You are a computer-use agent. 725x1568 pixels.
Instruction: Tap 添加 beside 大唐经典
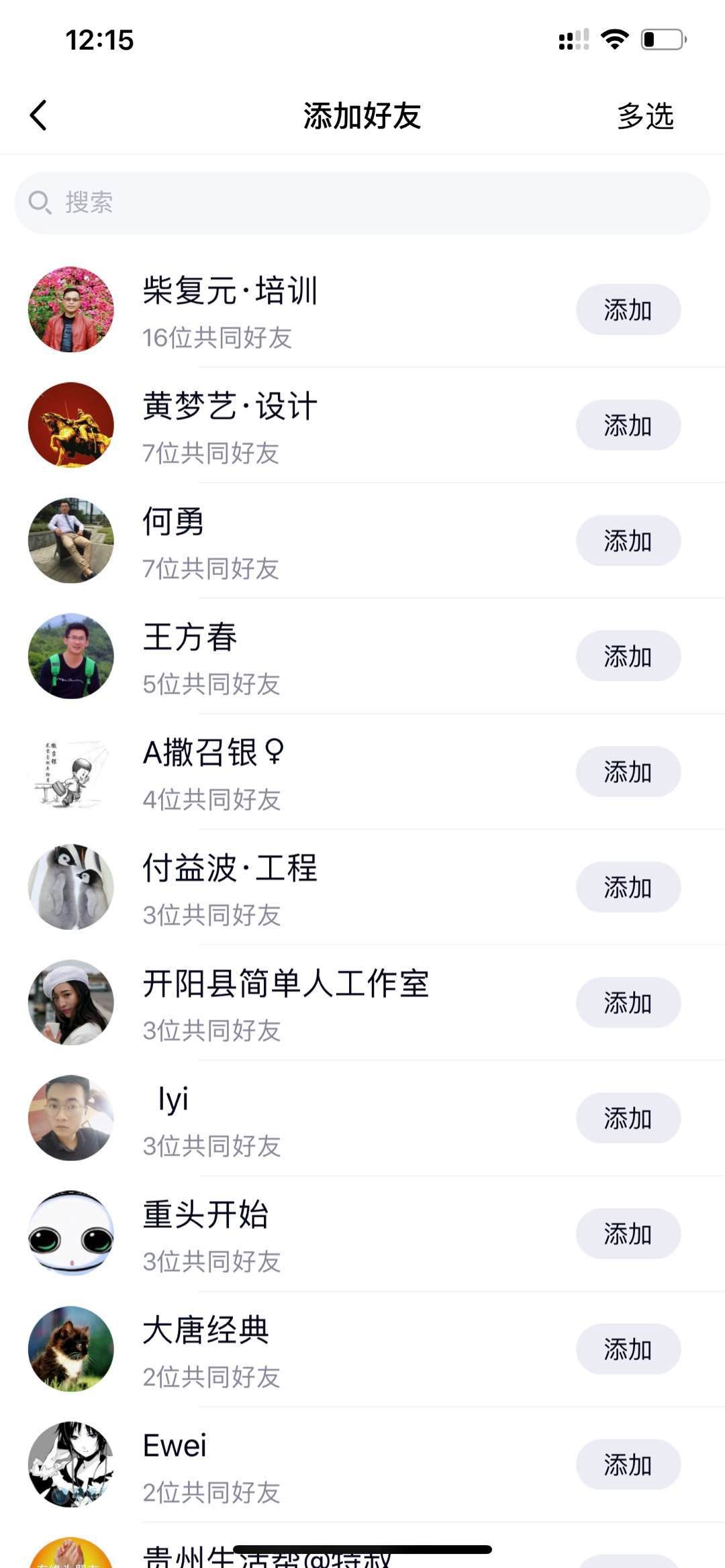pos(628,1348)
